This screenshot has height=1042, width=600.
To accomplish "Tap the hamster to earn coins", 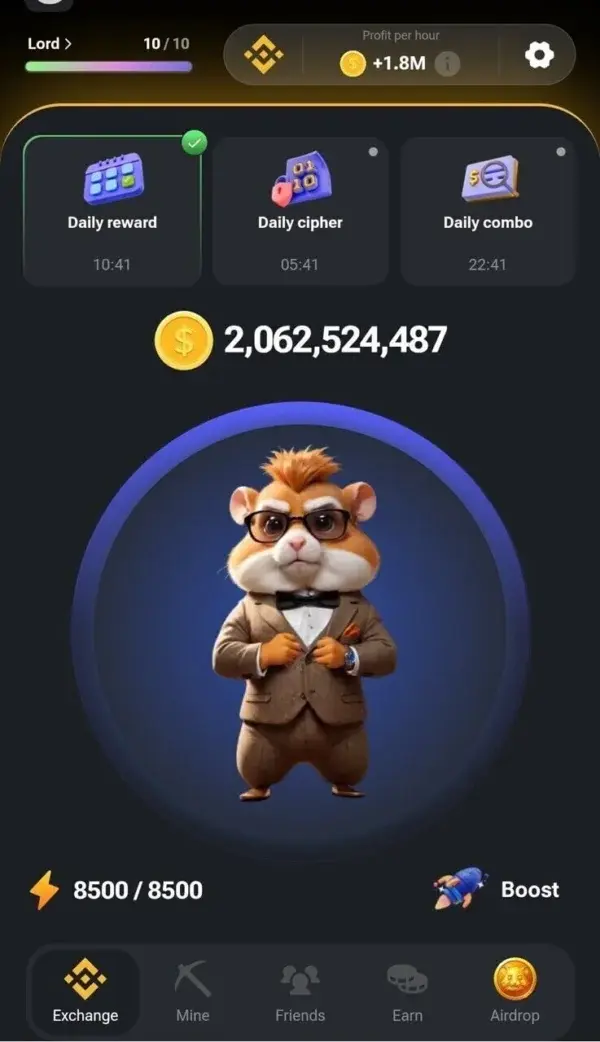I will click(302, 625).
